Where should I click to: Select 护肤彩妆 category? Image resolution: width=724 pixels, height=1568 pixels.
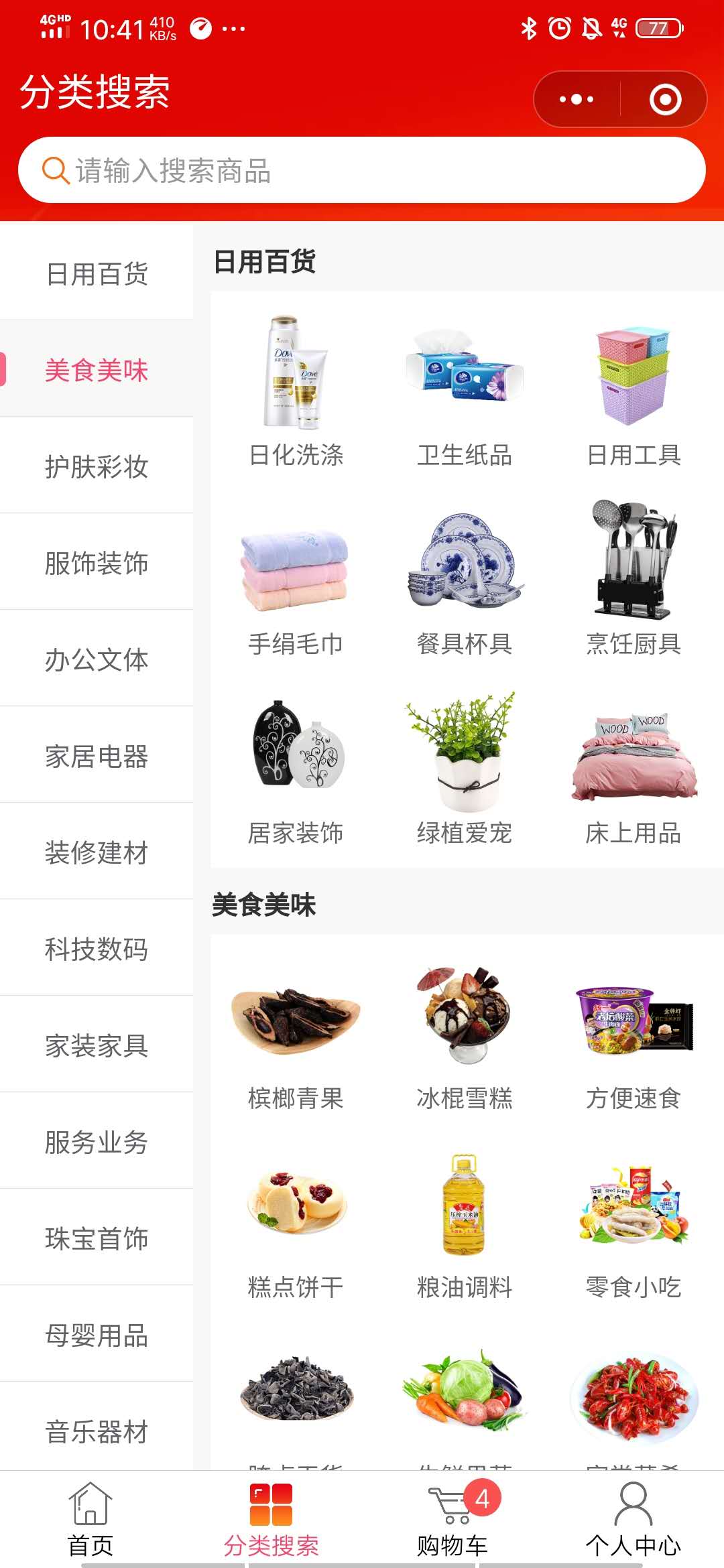pos(97,466)
